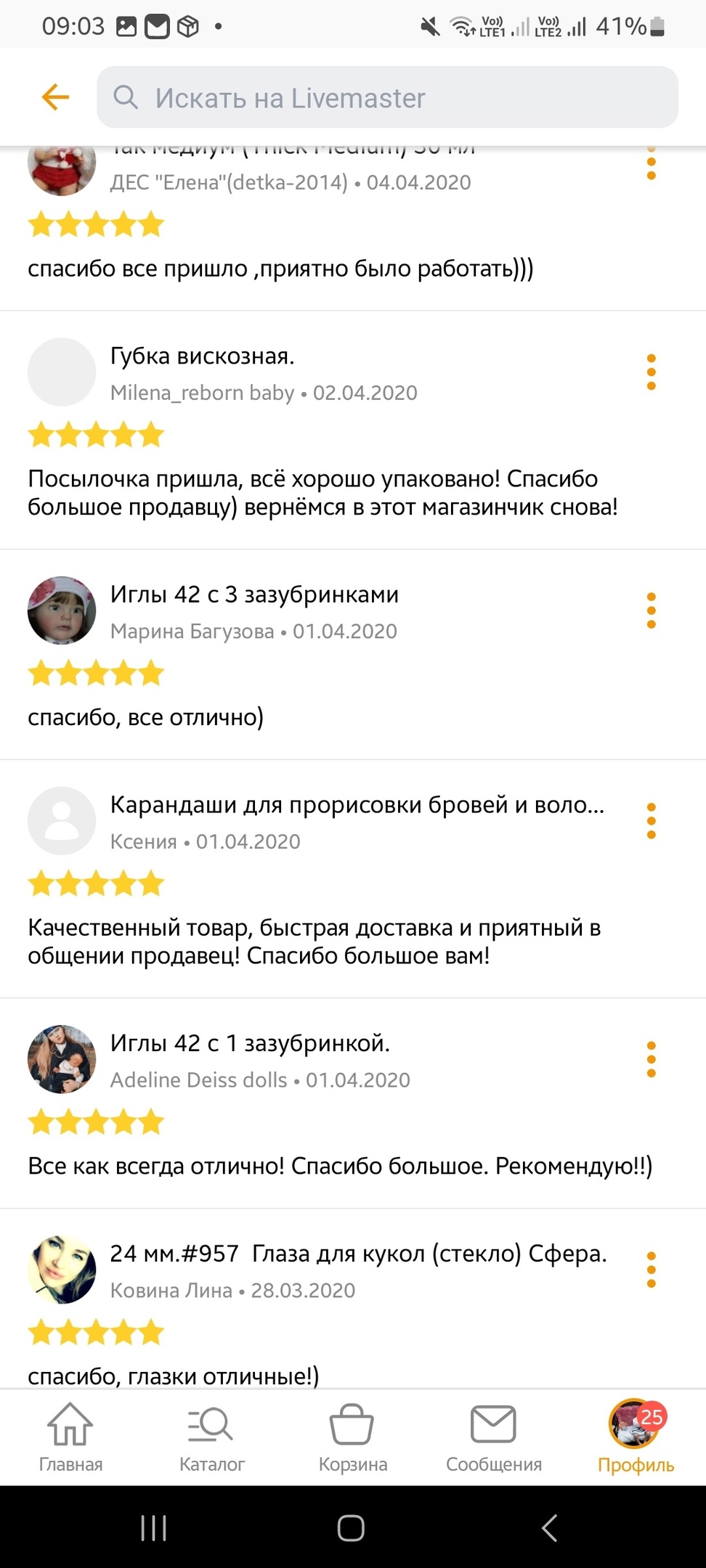Switch to the Профиль tab

click(x=635, y=1437)
